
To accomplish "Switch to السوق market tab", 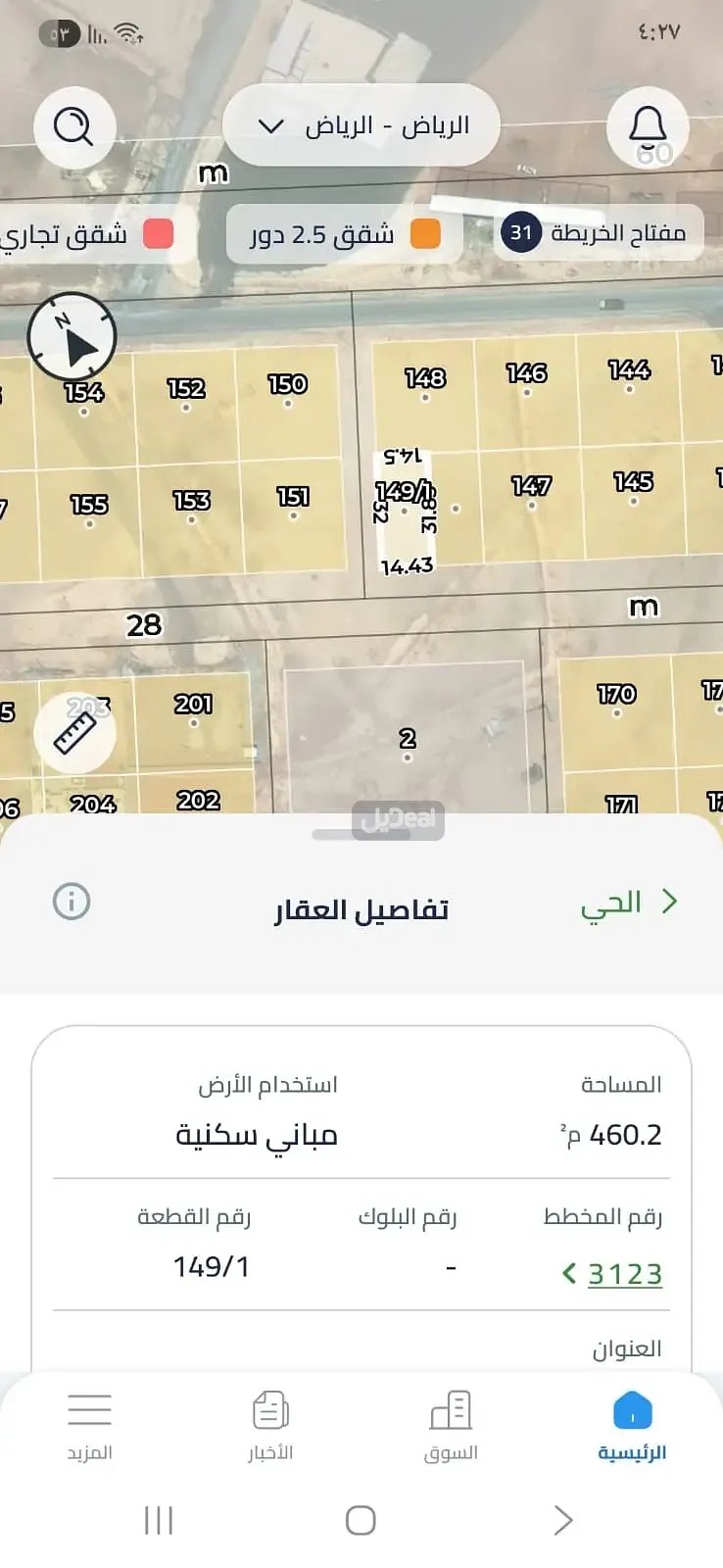I will 451,1426.
